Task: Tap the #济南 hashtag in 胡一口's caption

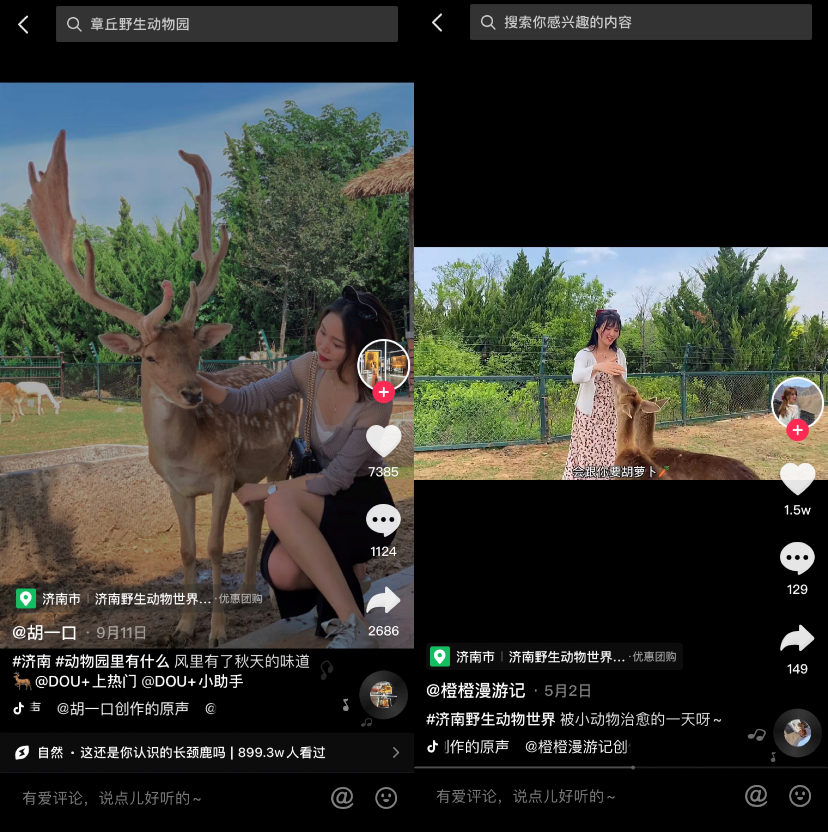Action: click(32, 662)
